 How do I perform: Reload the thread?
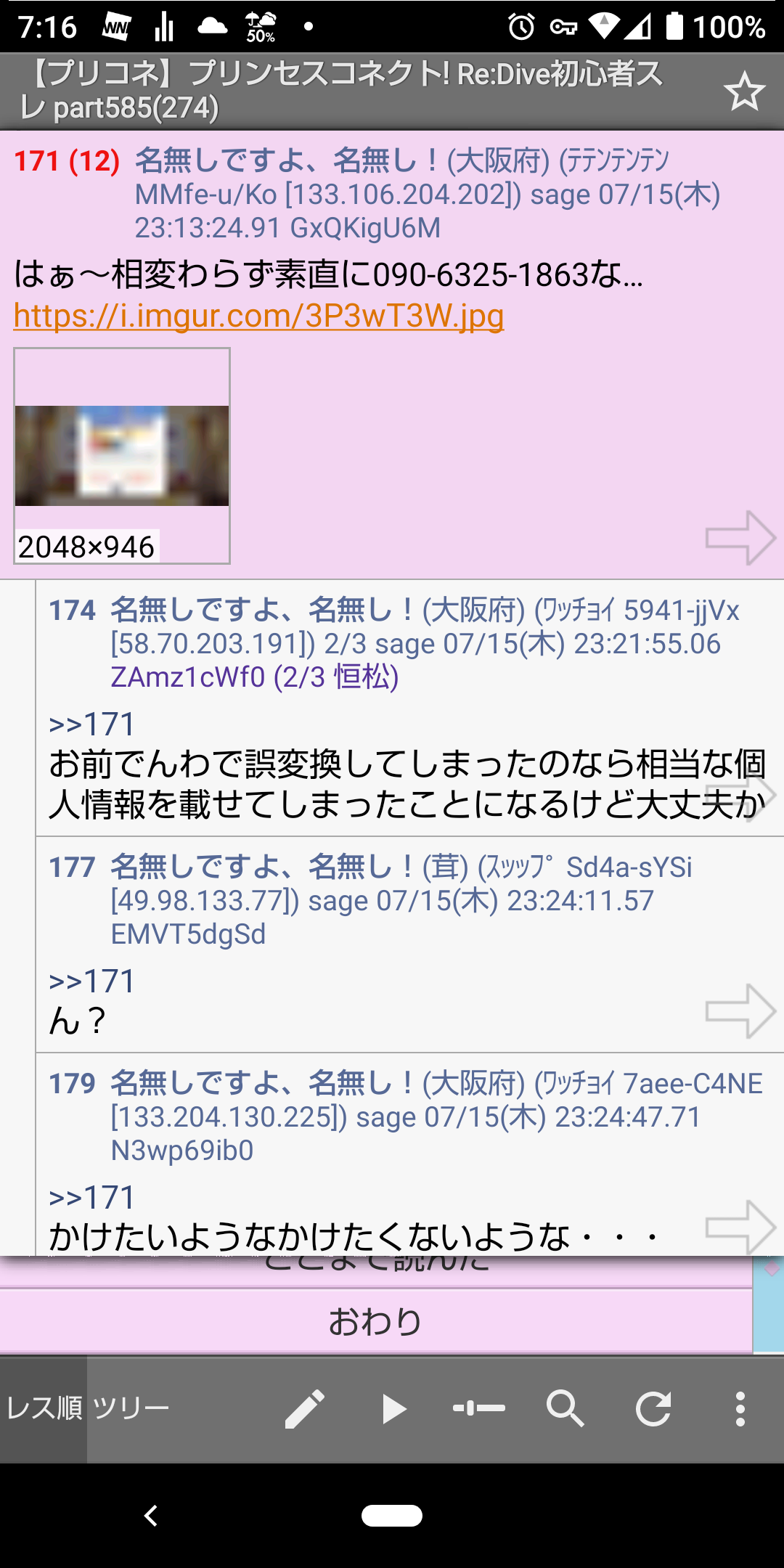coord(653,1409)
